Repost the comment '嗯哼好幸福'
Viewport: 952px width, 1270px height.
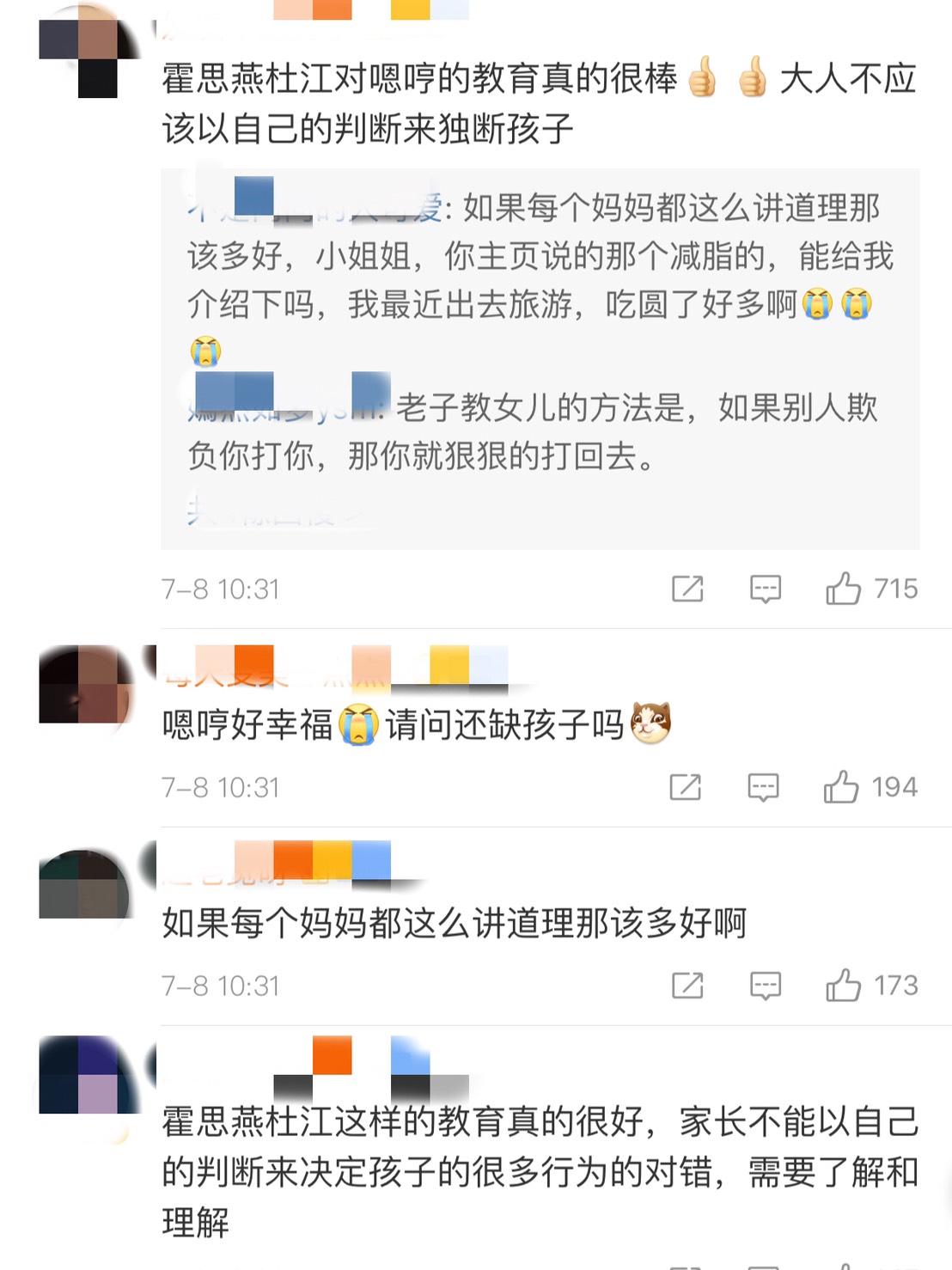tap(686, 787)
